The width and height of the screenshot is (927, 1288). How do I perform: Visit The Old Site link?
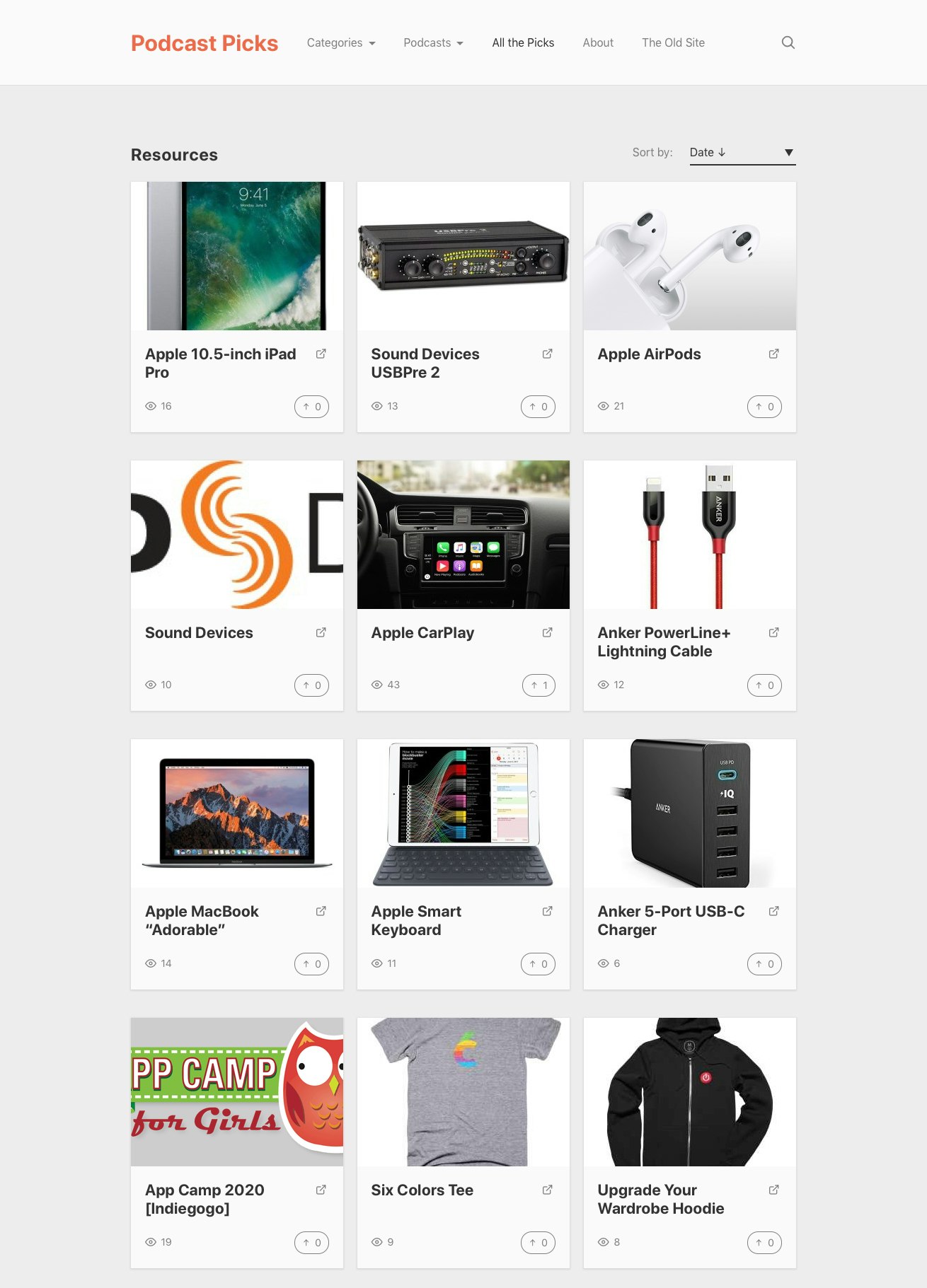[x=673, y=42]
